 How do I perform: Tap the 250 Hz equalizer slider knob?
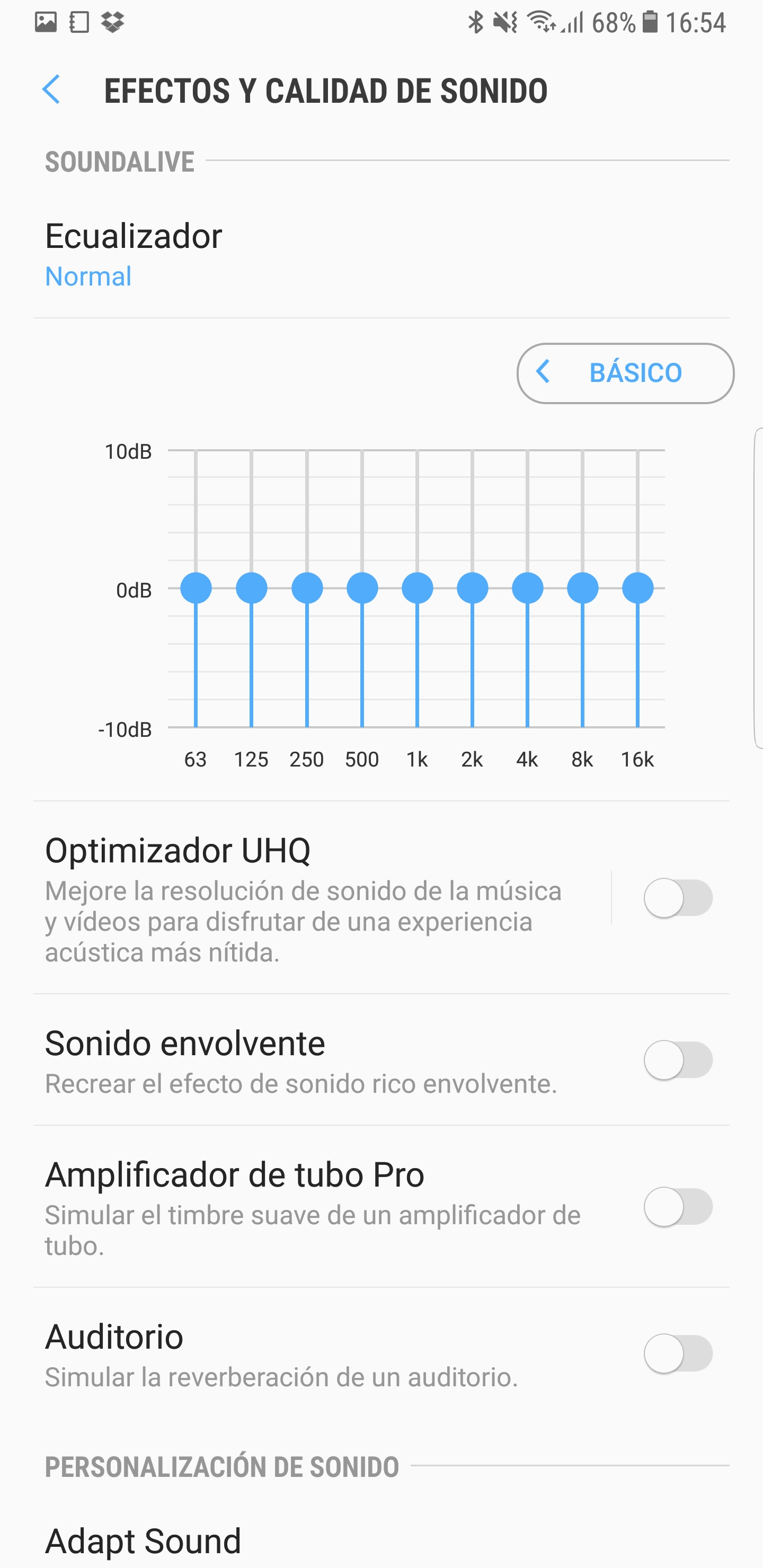[x=307, y=588]
